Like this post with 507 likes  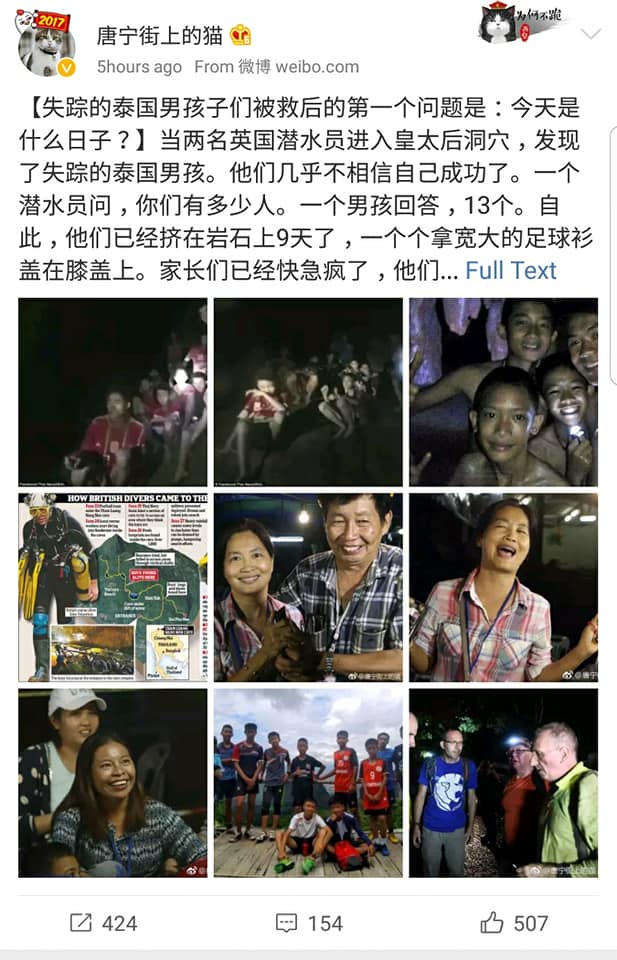pyautogui.click(x=514, y=923)
